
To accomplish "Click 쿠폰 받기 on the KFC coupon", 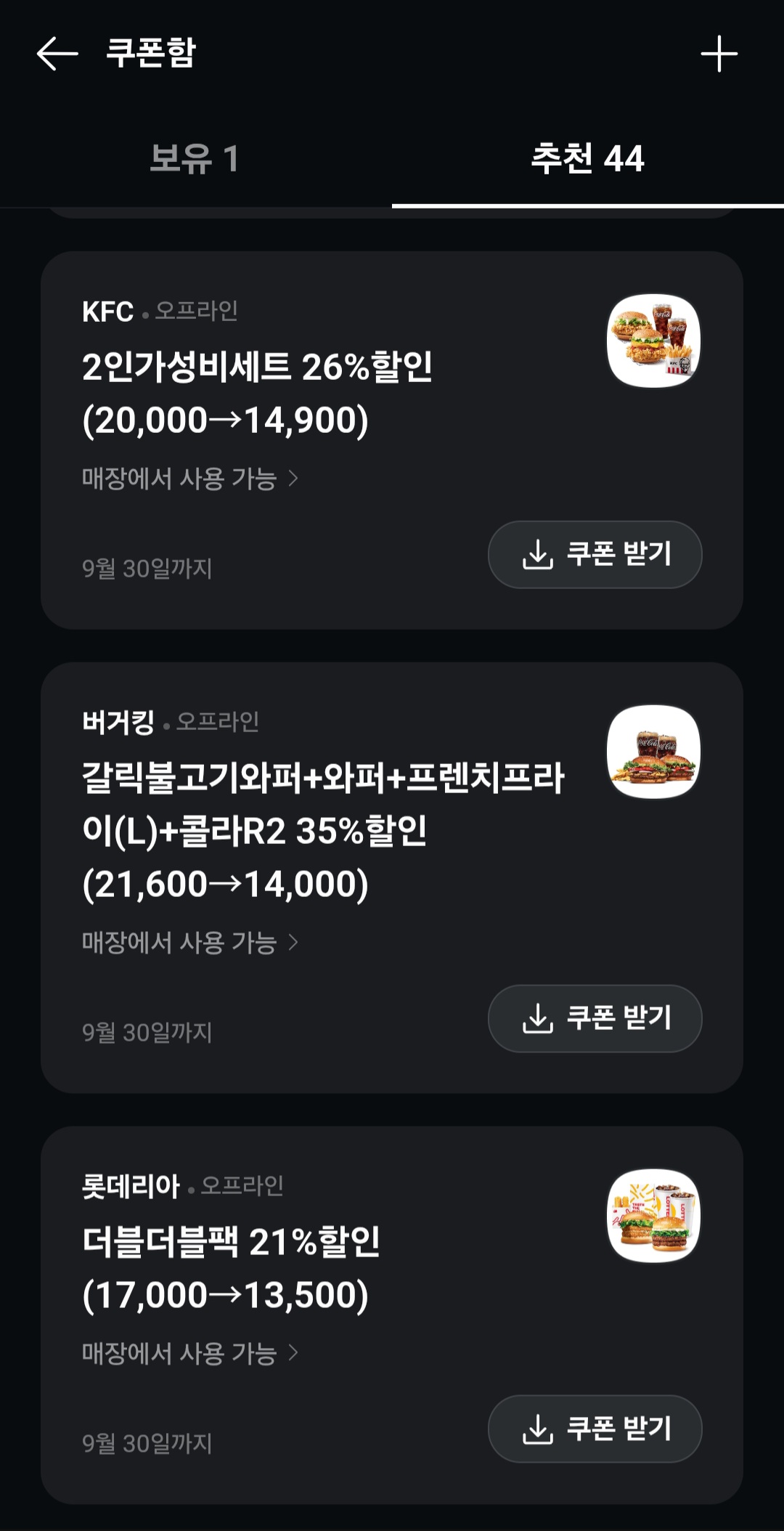I will pyautogui.click(x=595, y=554).
